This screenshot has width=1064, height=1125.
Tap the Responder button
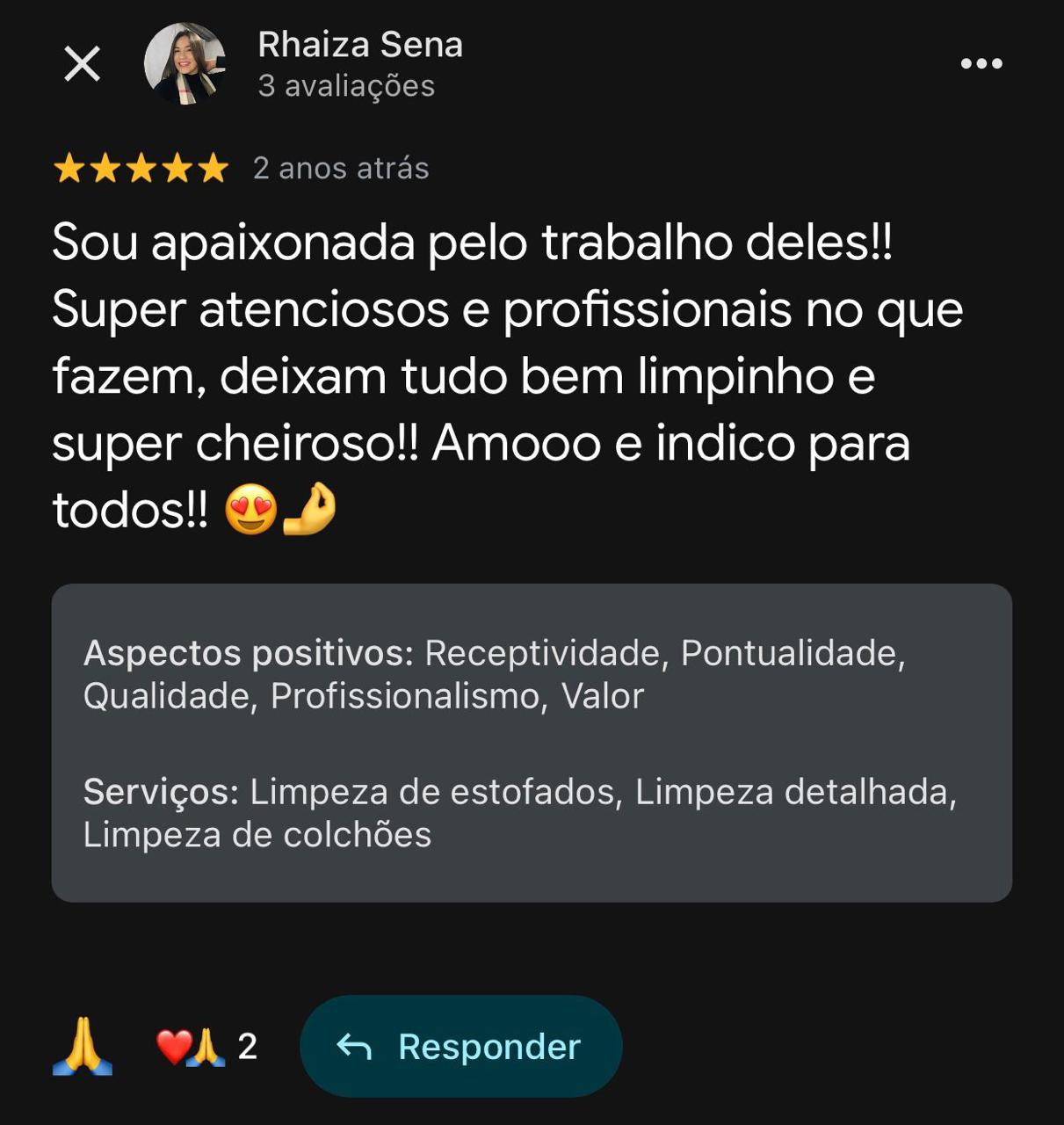pos(461,1046)
